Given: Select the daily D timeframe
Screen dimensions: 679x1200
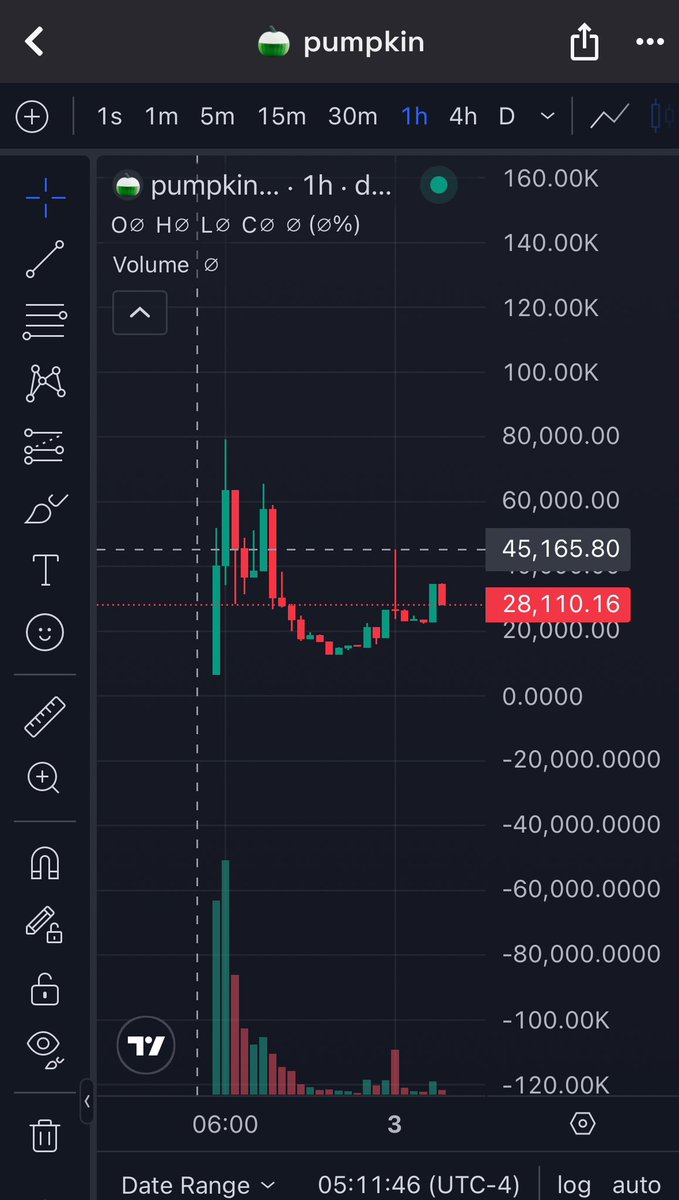Looking at the screenshot, I should point(507,117).
